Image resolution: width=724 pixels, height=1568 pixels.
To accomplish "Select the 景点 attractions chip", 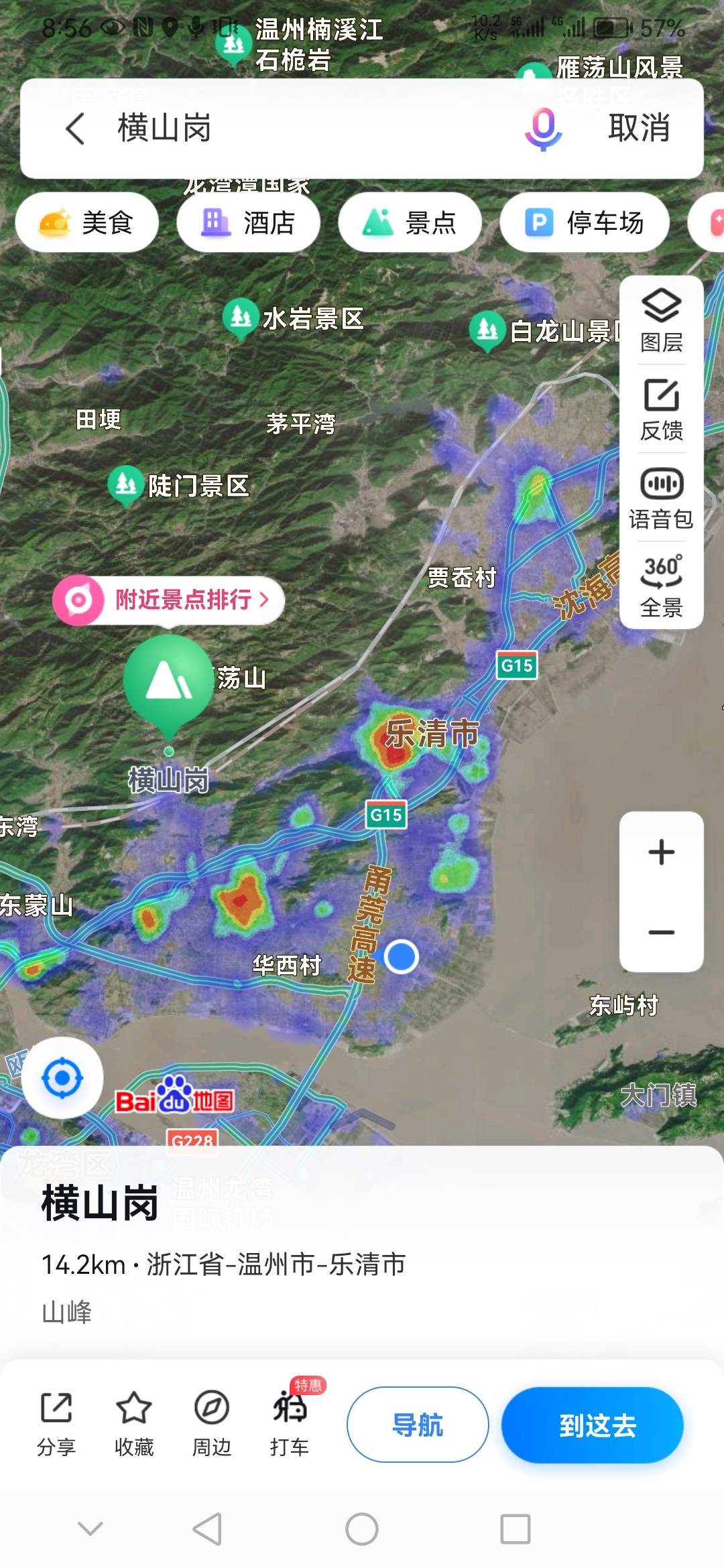I will 410,222.
